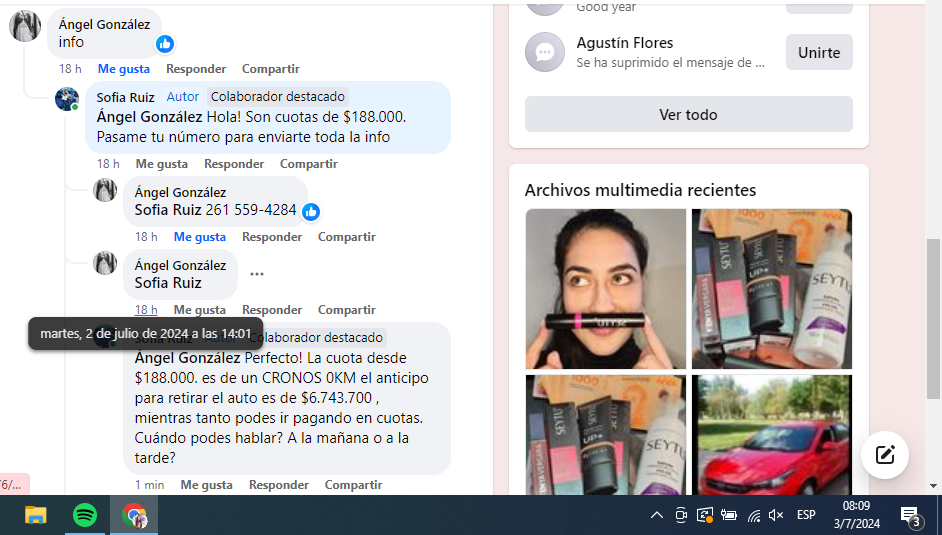The height and width of the screenshot is (535, 942).
Task: Tap 'Unirte' next to Agustín Flores
Action: 818,52
